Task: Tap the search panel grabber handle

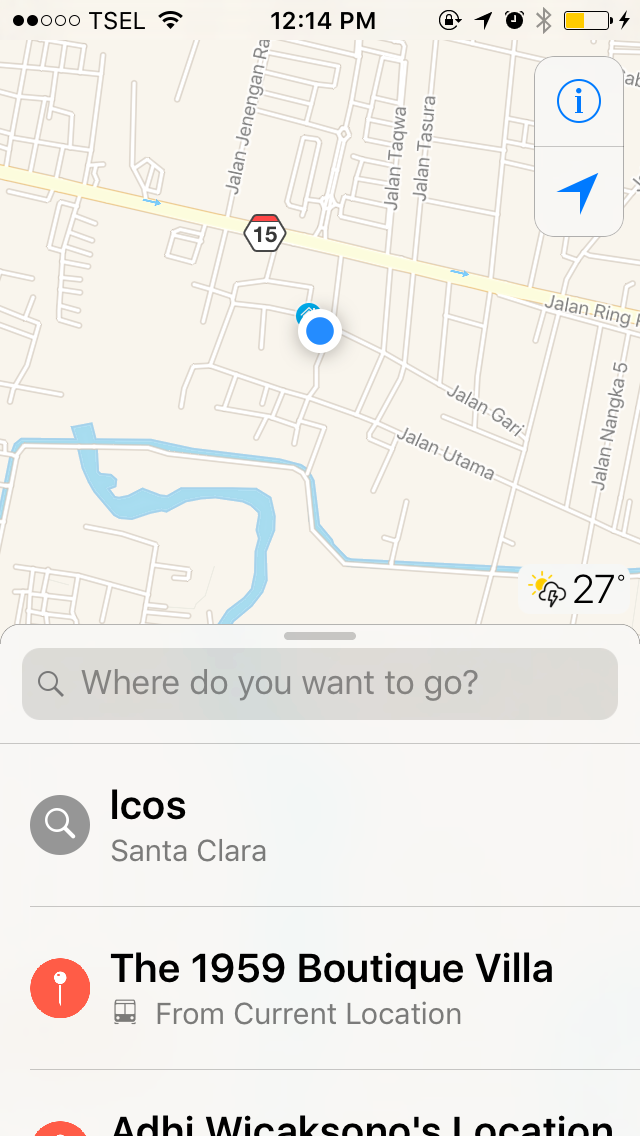Action: pos(320,636)
